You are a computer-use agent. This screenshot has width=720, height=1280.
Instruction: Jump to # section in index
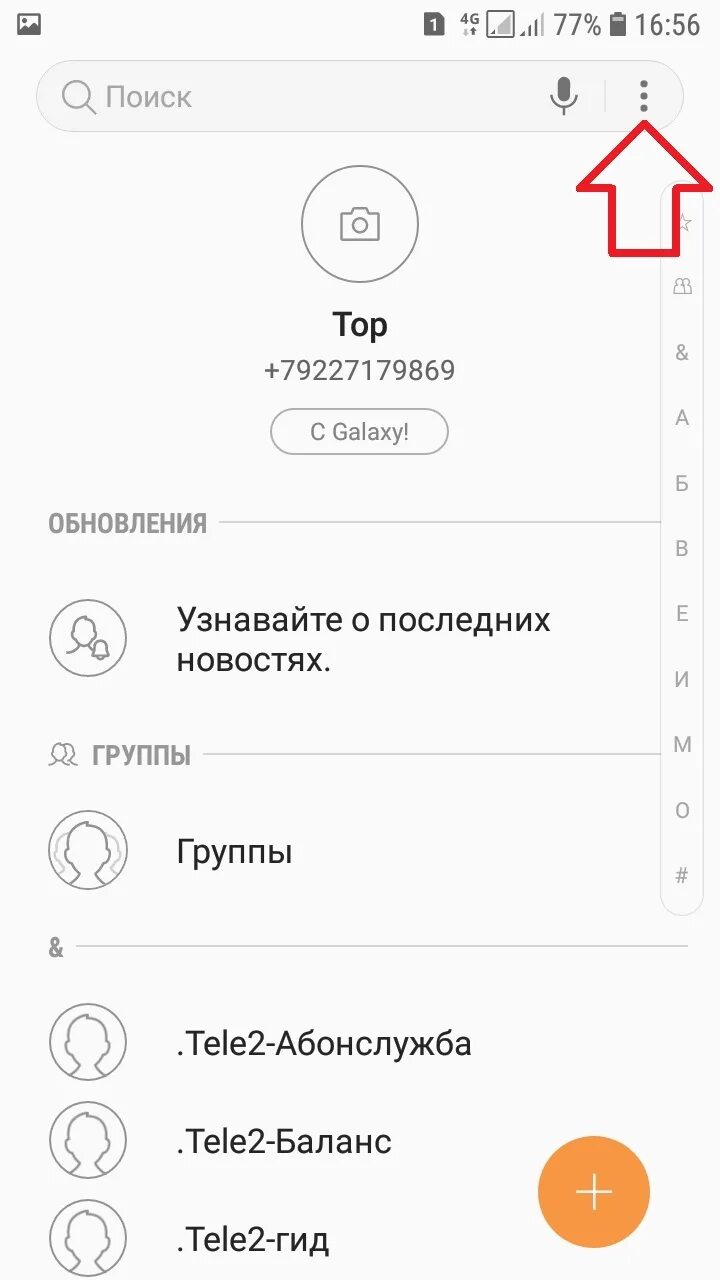pos(682,876)
